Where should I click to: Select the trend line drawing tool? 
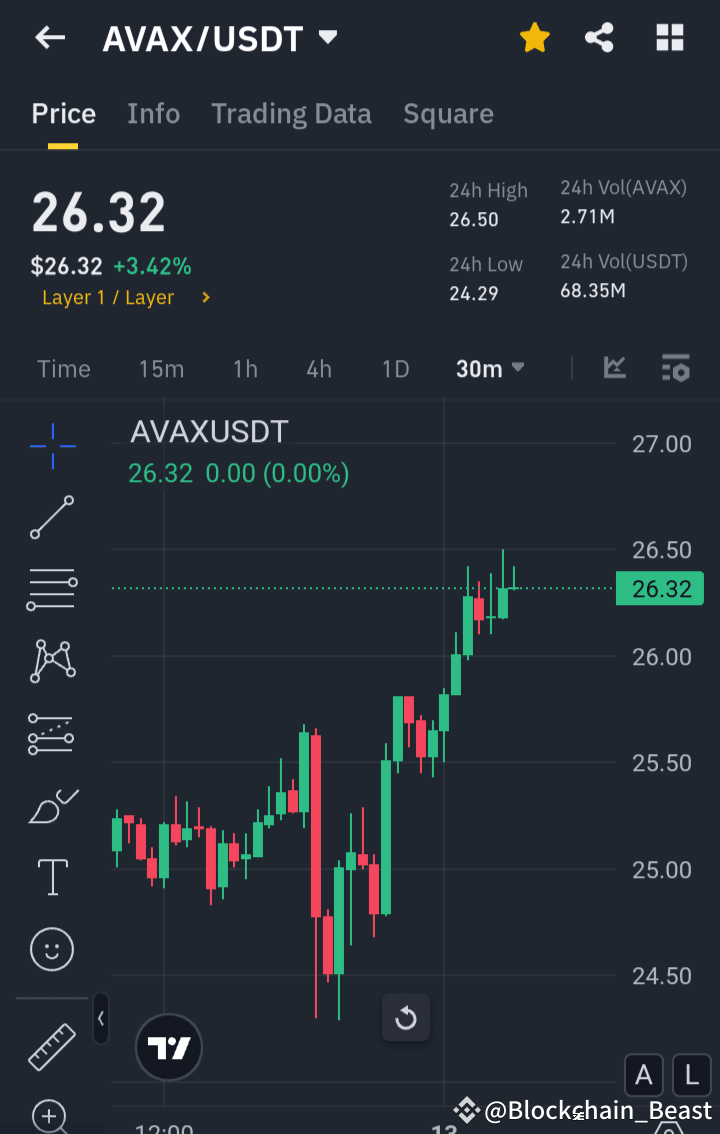point(51,518)
